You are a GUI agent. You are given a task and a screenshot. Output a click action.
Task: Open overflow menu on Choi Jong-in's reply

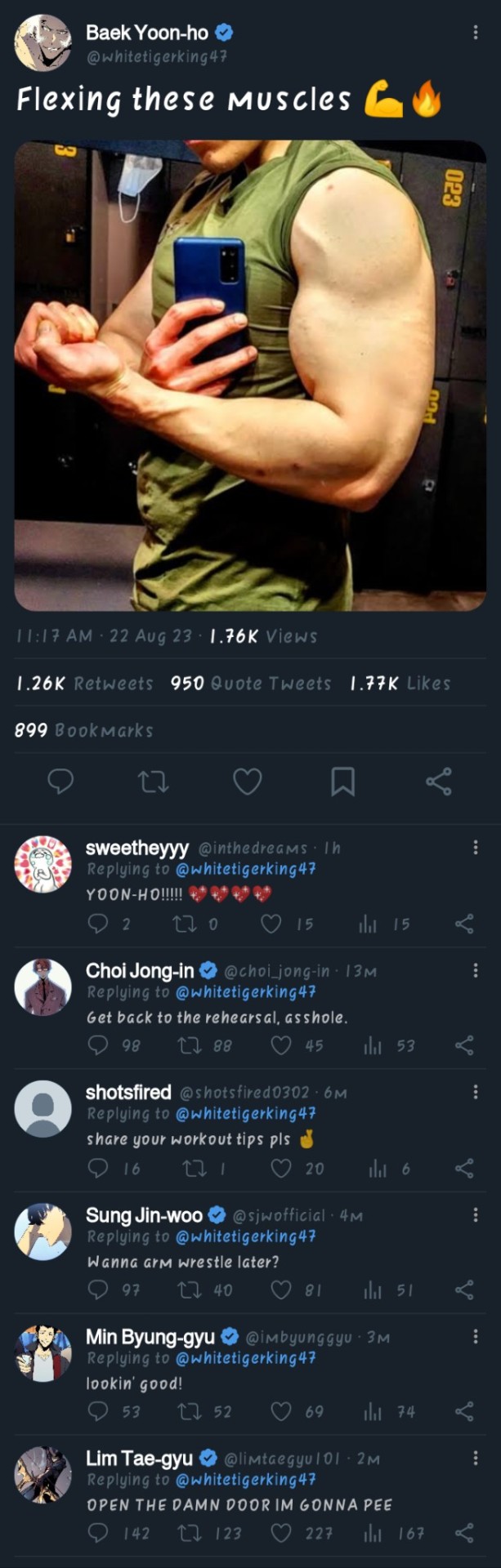(476, 969)
